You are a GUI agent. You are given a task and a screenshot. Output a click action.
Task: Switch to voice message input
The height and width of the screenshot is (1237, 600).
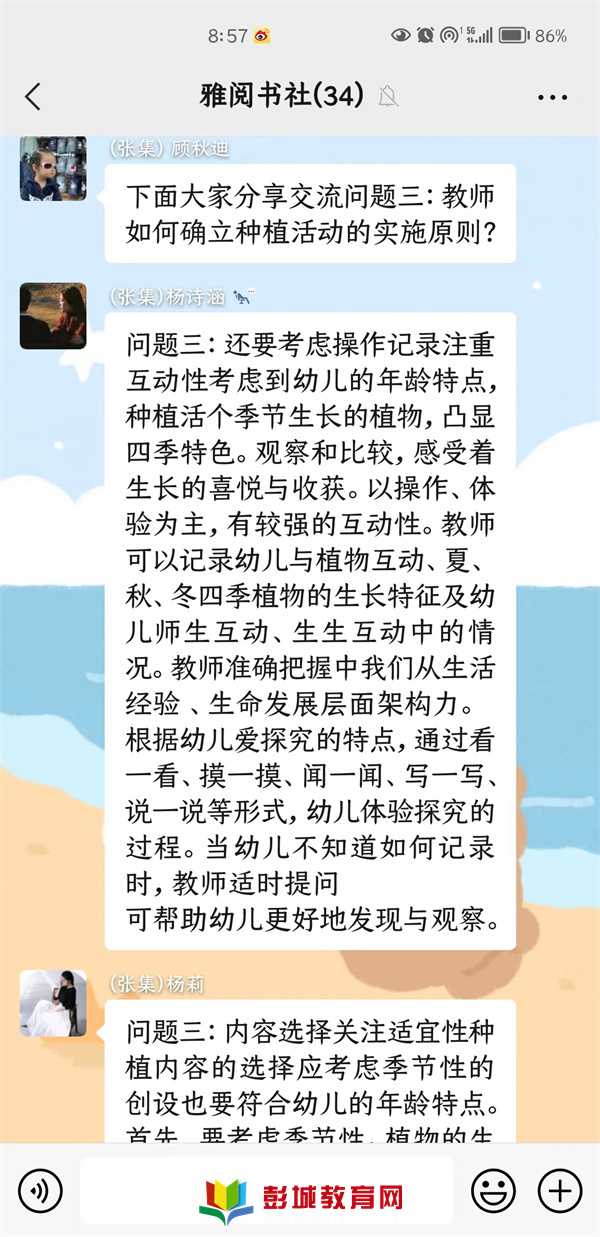pyautogui.click(x=41, y=1190)
